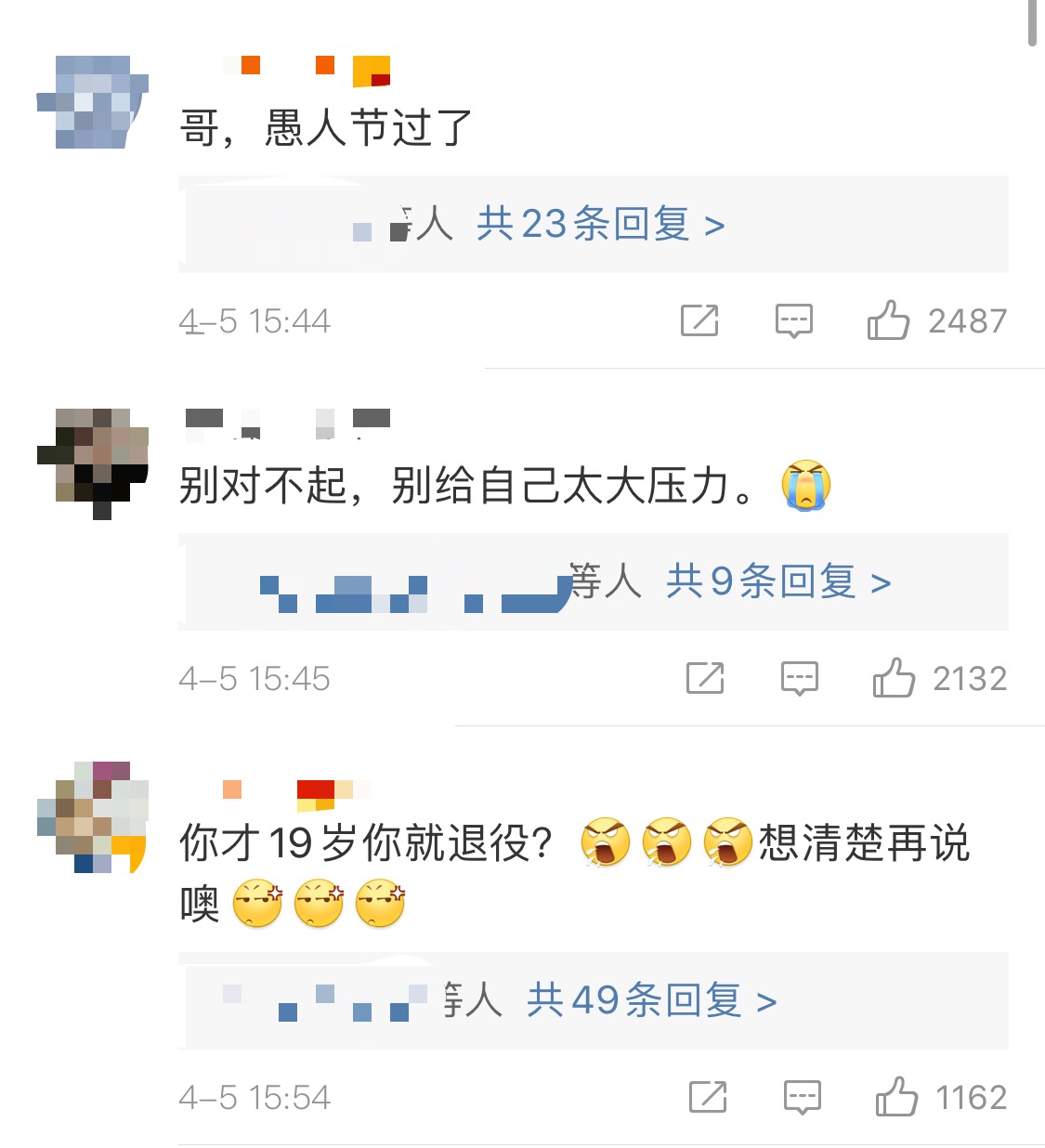Share the comment 别给自己太大压力
Viewport: 1045px width, 1148px height.
point(705,678)
